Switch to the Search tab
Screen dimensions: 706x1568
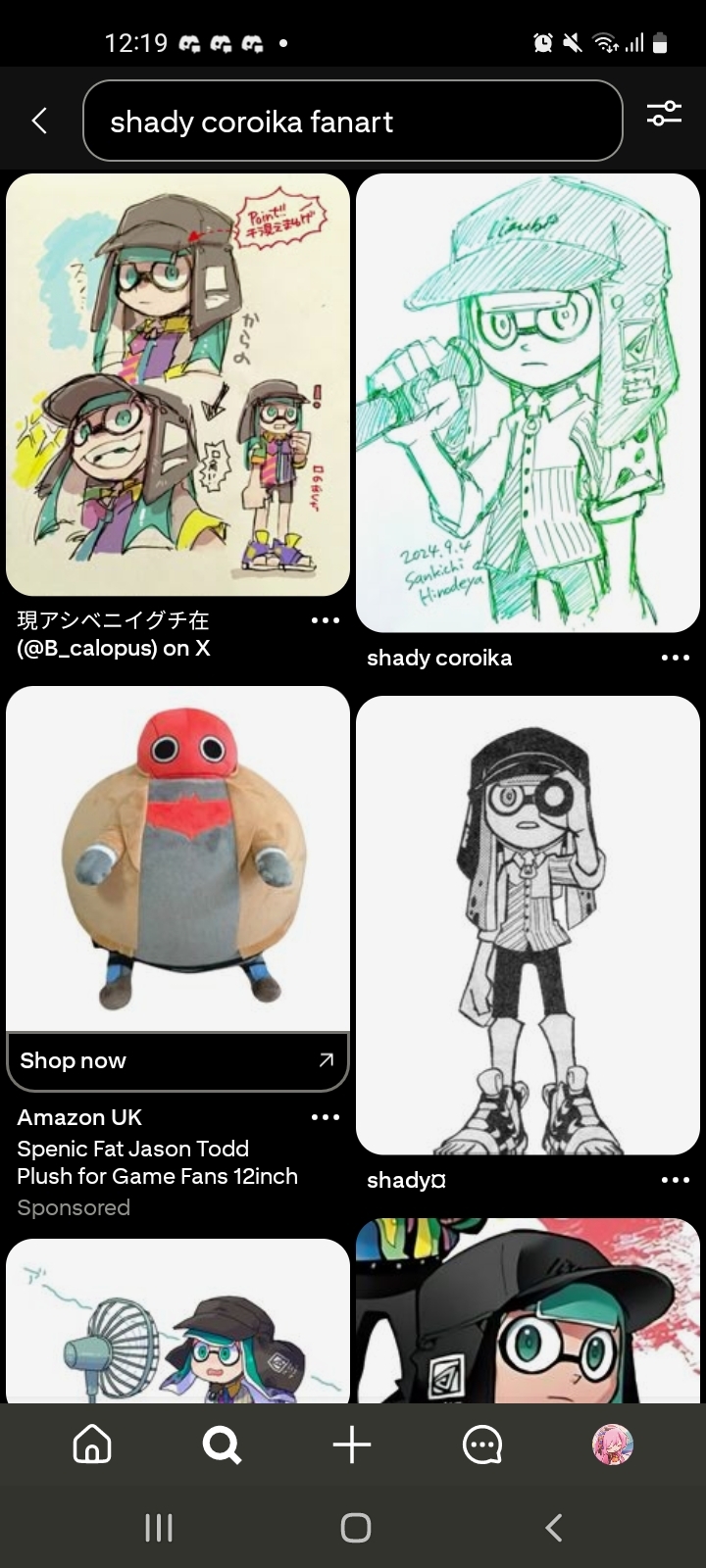point(222,1445)
